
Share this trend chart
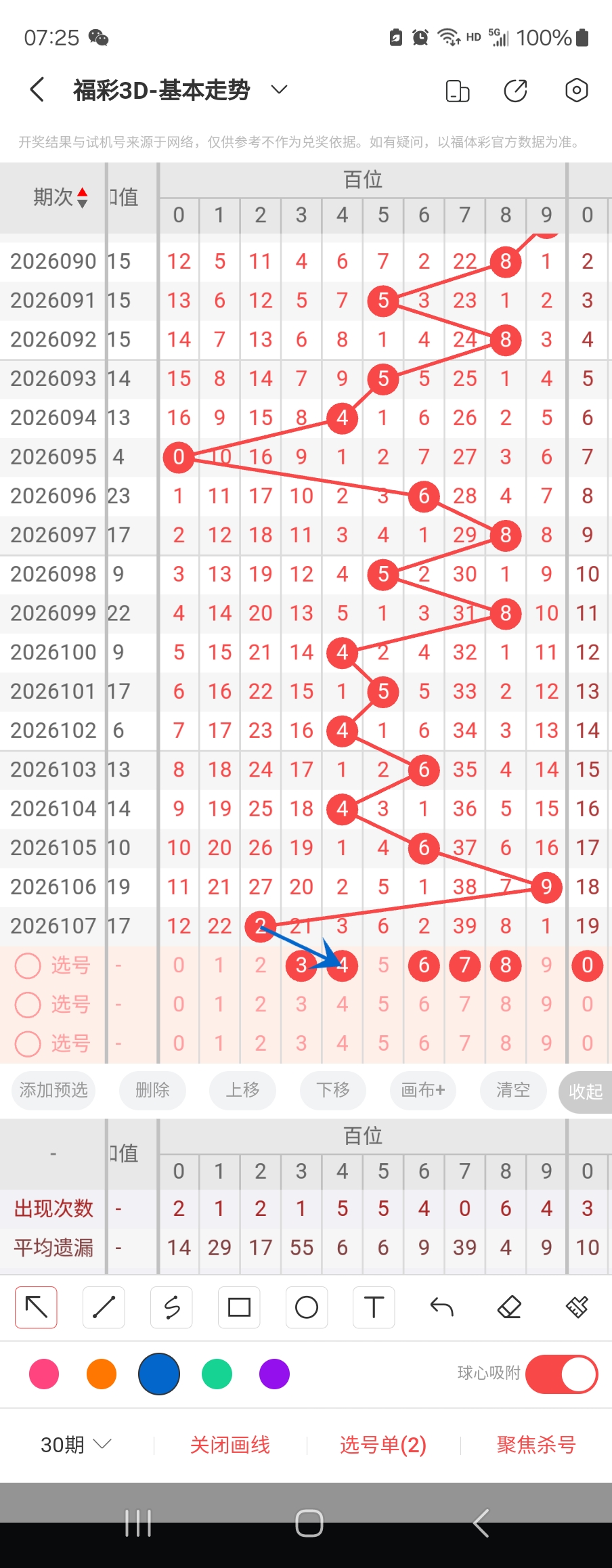[x=515, y=90]
